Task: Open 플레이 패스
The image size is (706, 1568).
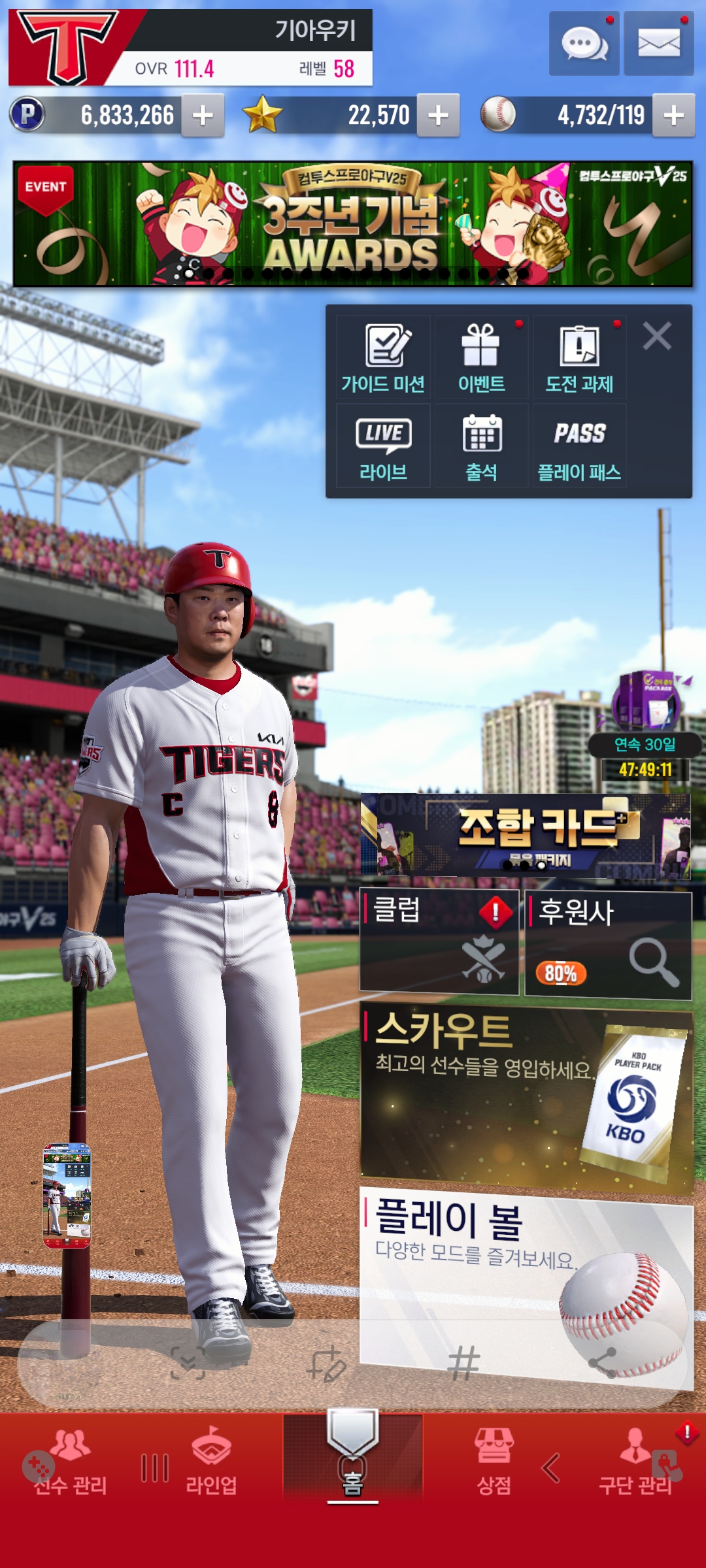Action: tap(579, 446)
